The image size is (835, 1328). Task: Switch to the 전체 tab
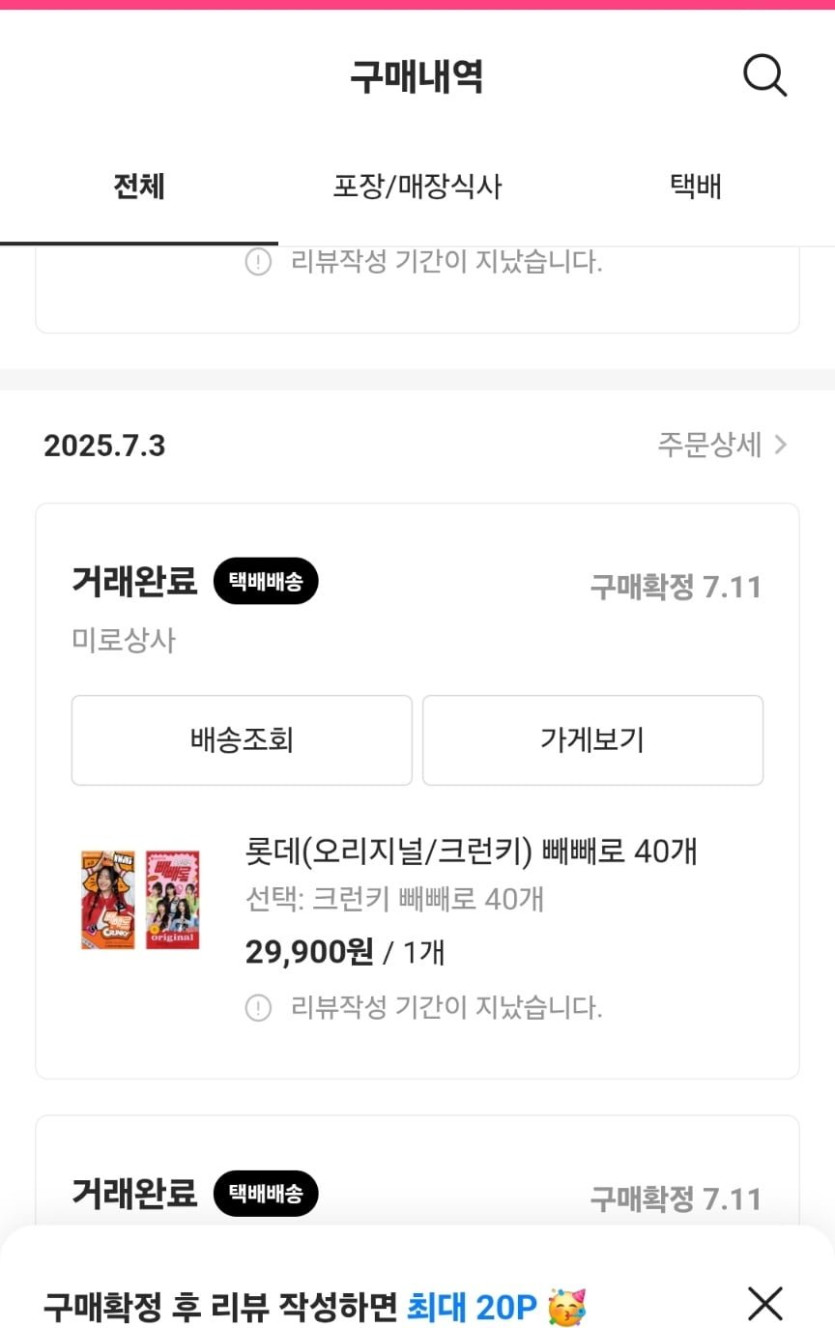(139, 187)
